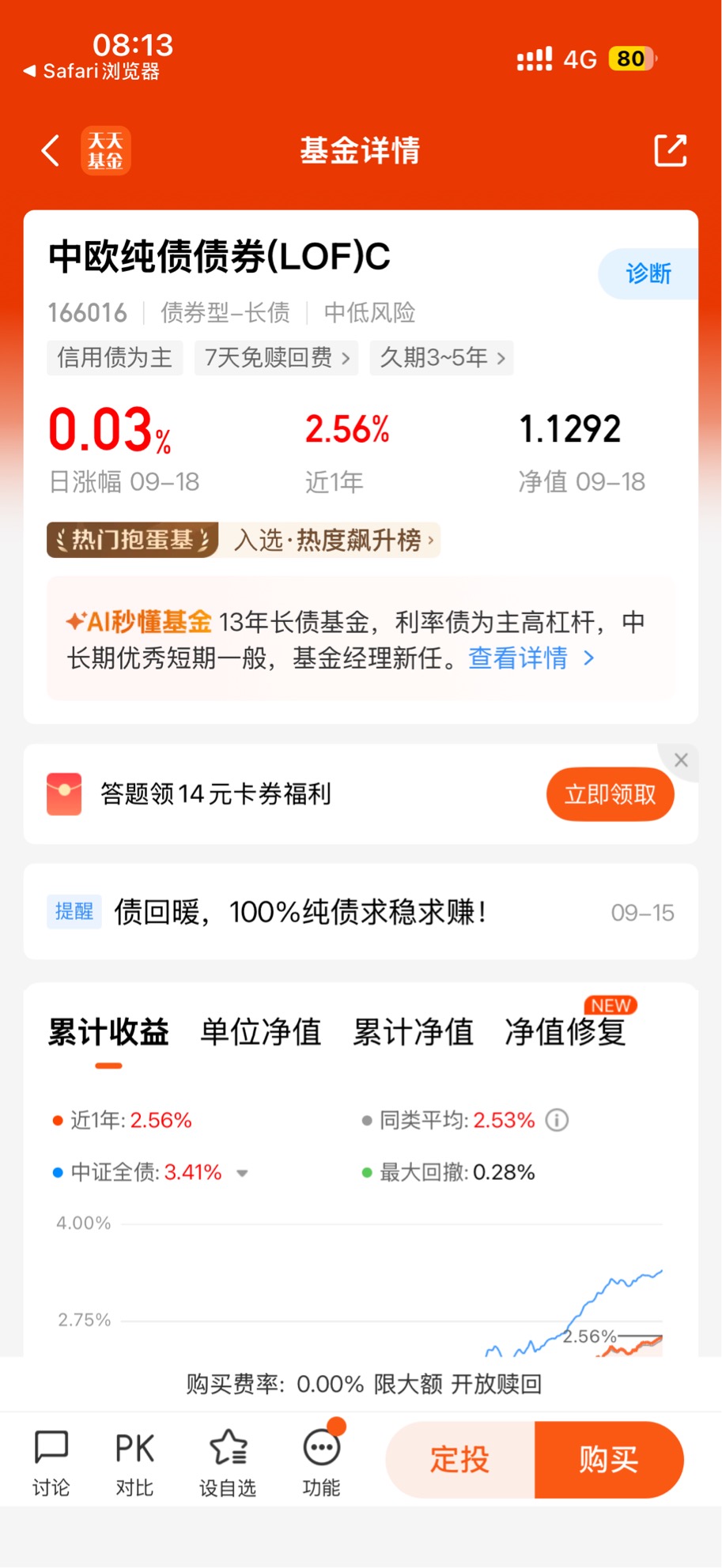Switch to 净值修复 tab
The height and width of the screenshot is (1568, 722).
(x=566, y=1031)
